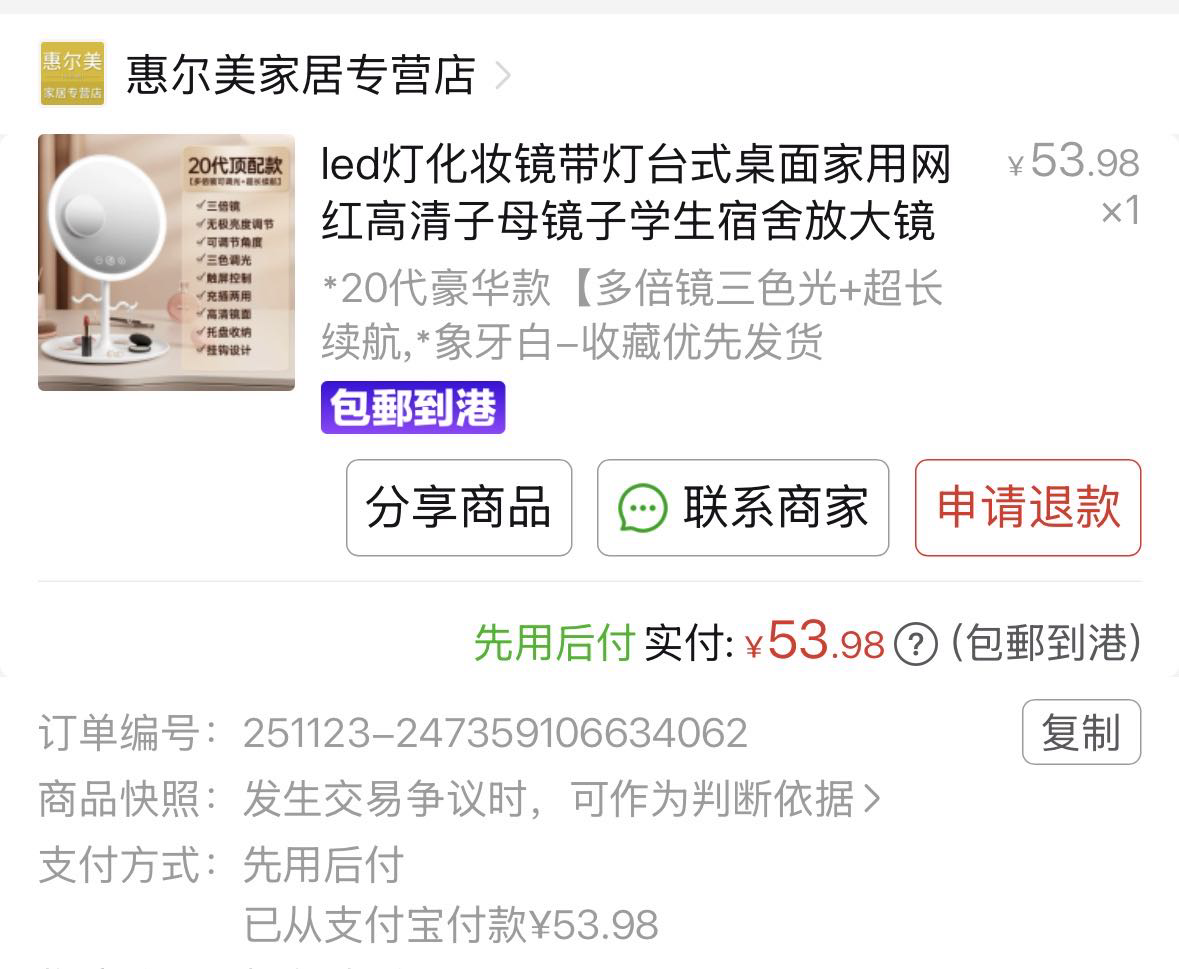
Task: Tap the 分享商品 button
Action: [x=459, y=507]
